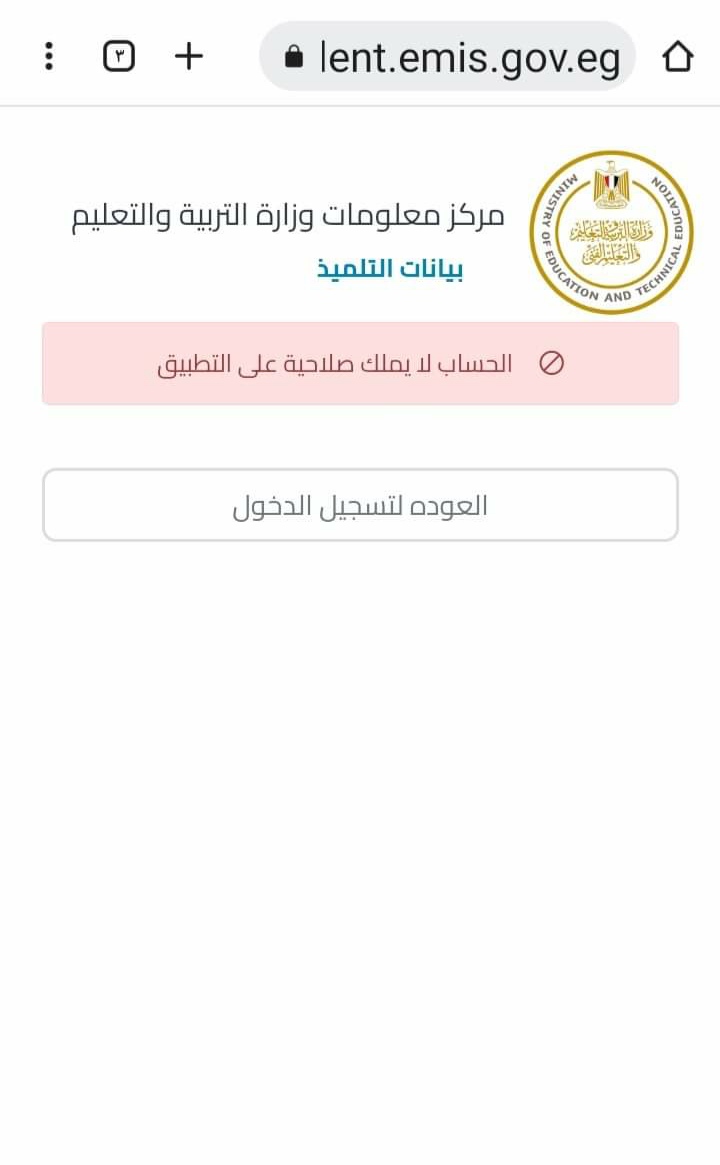Screen dimensions: 720x1165
Task: Open the tab switcher showing ٣ tabs
Action: tap(119, 56)
